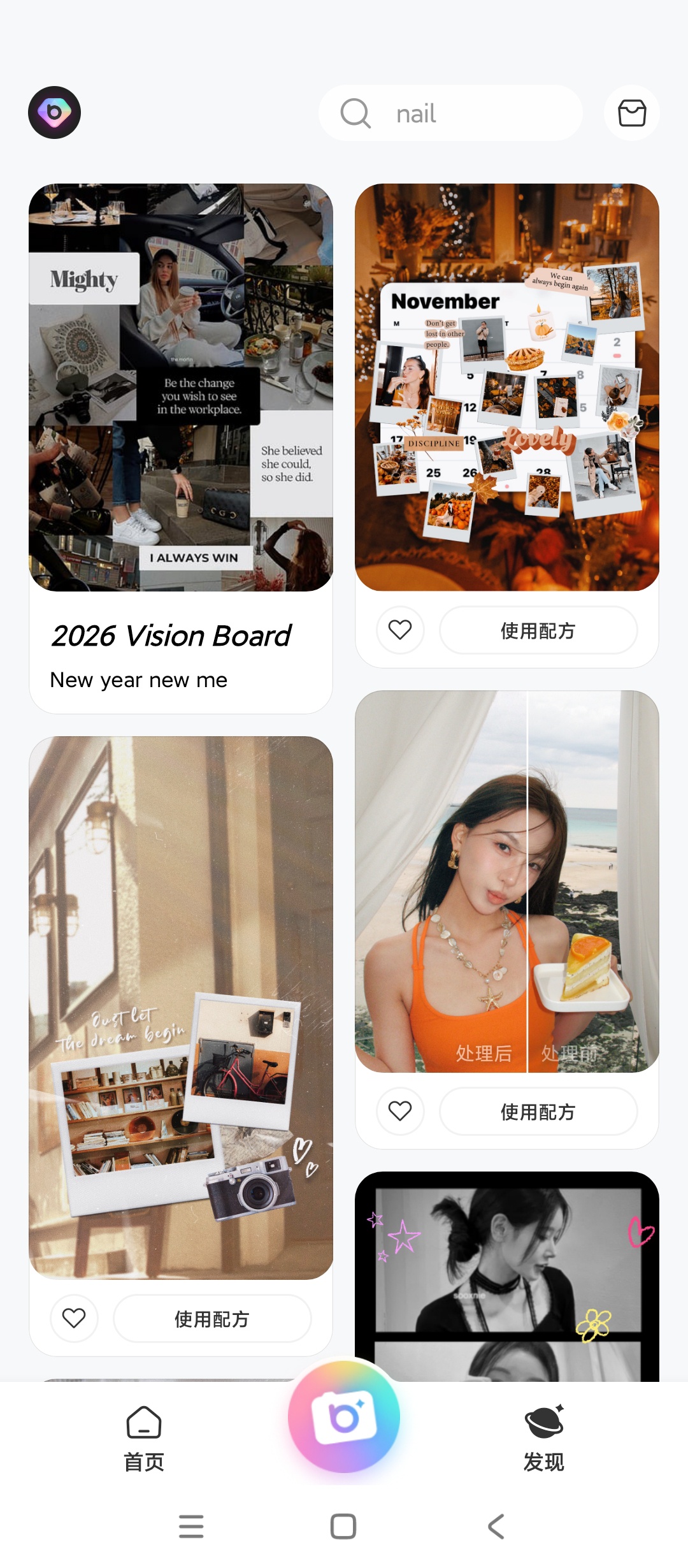The height and width of the screenshot is (1568, 688).
Task: Open the before-after orange top portrait
Action: pyautogui.click(x=507, y=881)
